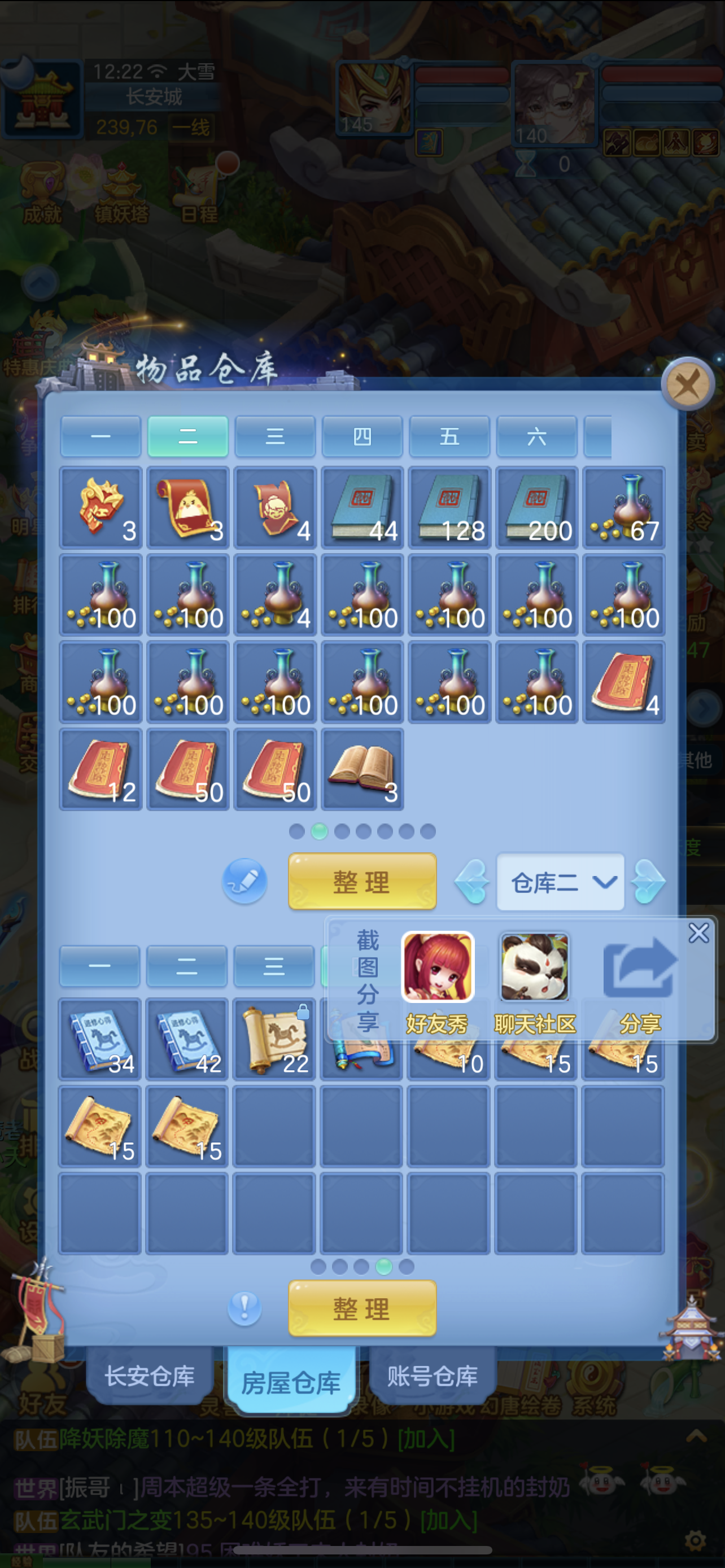The height and width of the screenshot is (1568, 725).
Task: Select warehouse tab 六
Action: pyautogui.click(x=536, y=436)
